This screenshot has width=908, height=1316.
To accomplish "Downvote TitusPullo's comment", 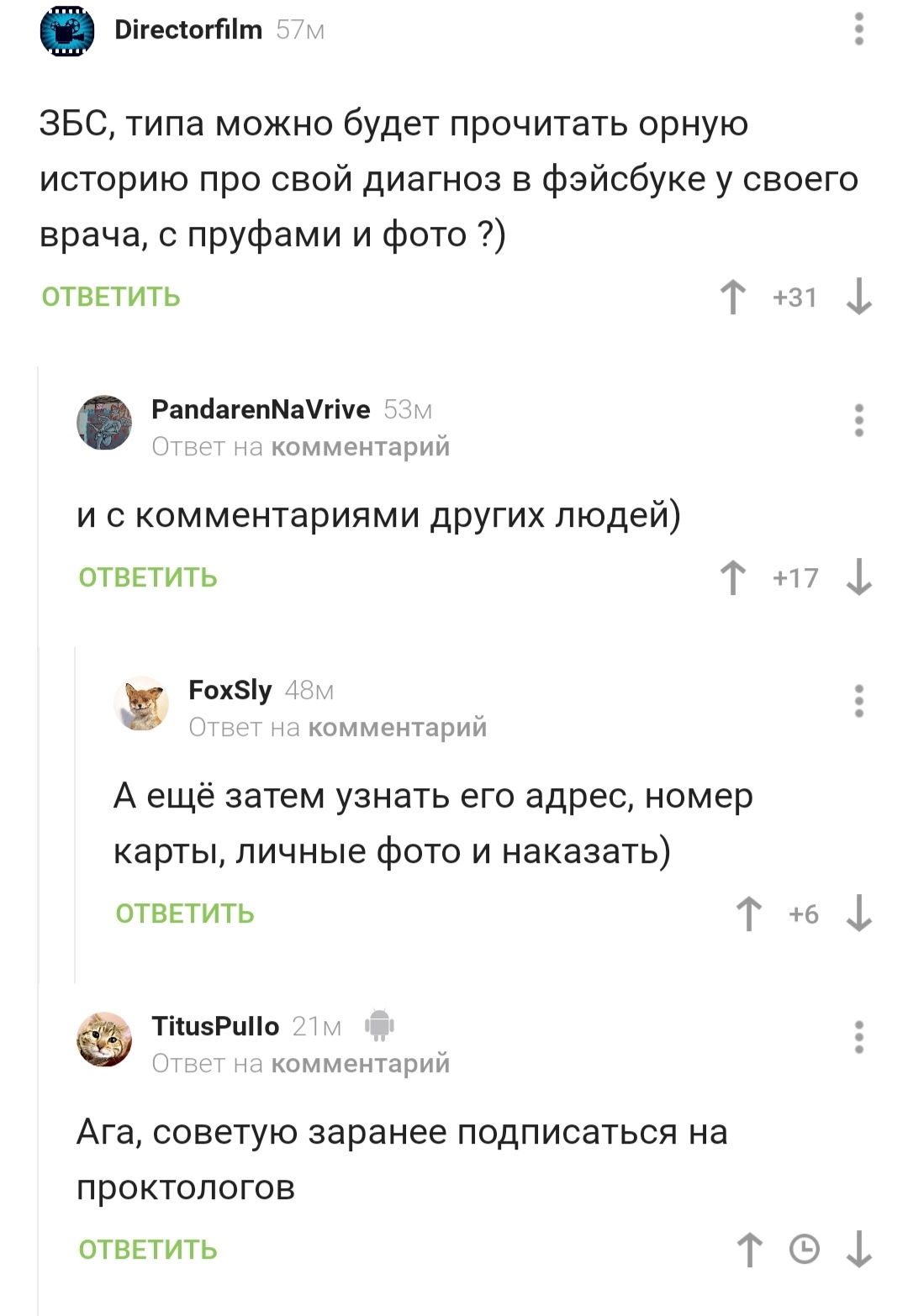I will [x=858, y=1250].
